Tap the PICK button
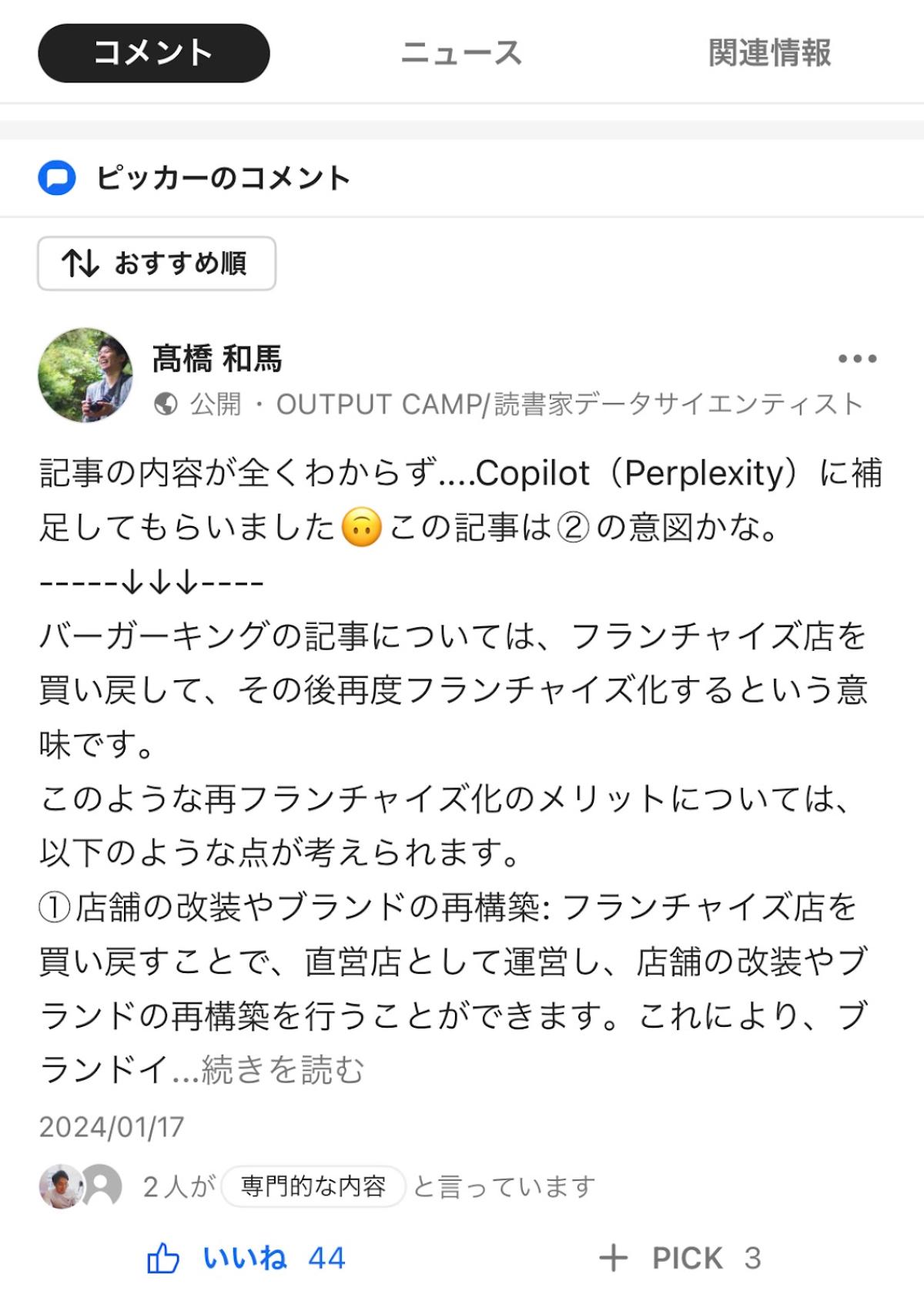924x1305 pixels. point(679,1258)
